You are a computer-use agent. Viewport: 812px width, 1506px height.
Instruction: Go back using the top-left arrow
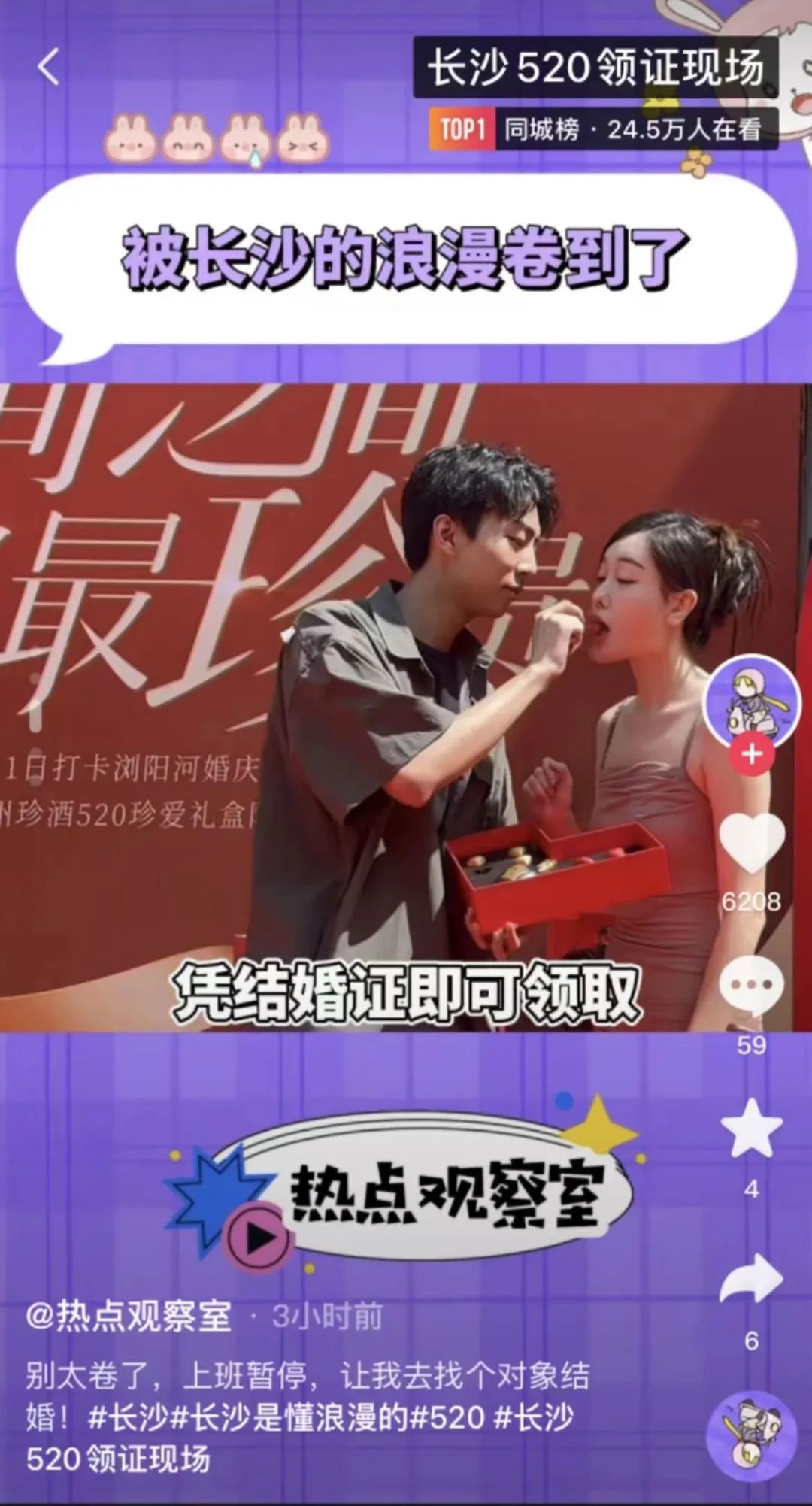coord(49,67)
